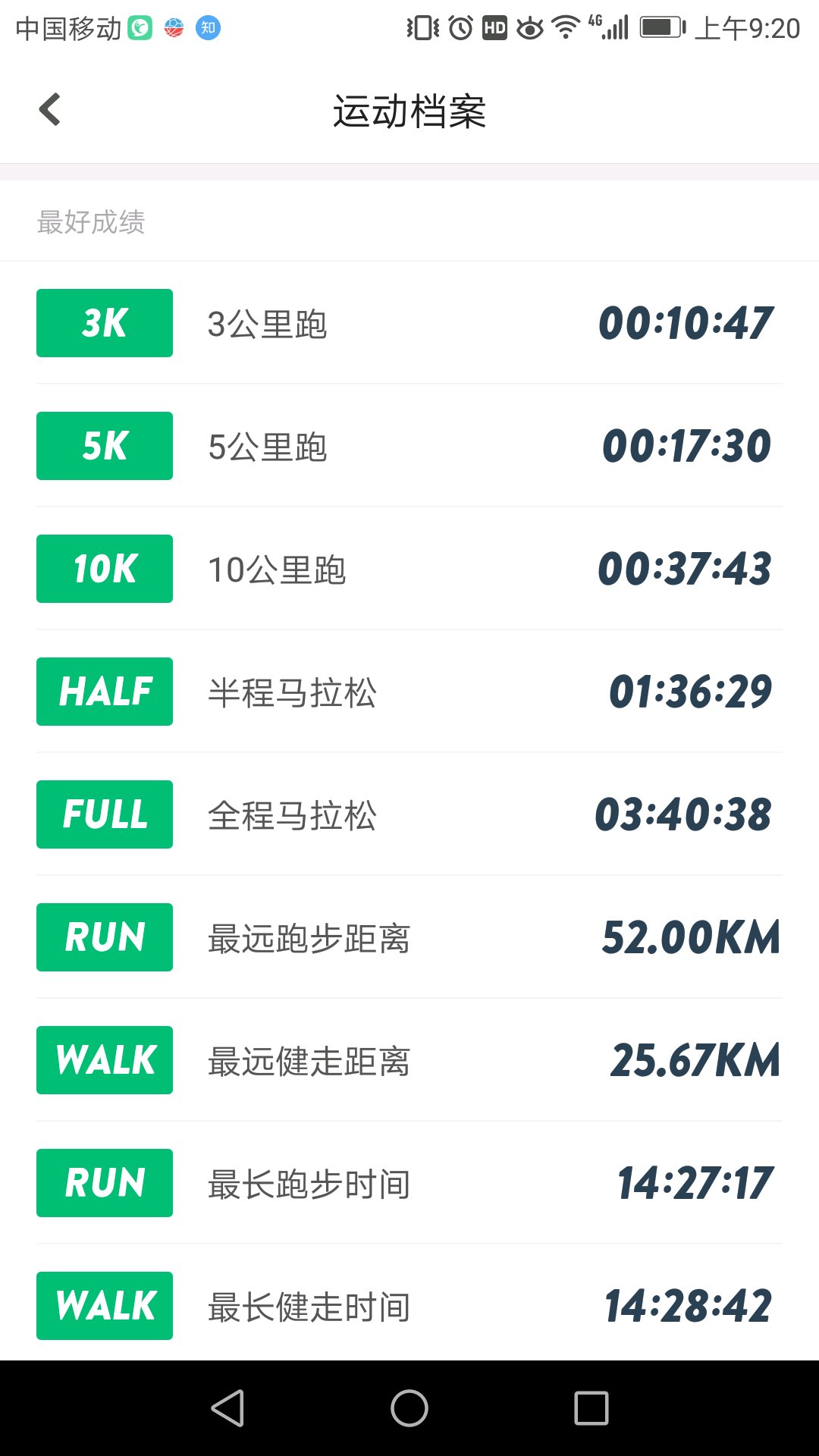
Task: Select the 全程马拉松 record row
Action: click(x=409, y=814)
